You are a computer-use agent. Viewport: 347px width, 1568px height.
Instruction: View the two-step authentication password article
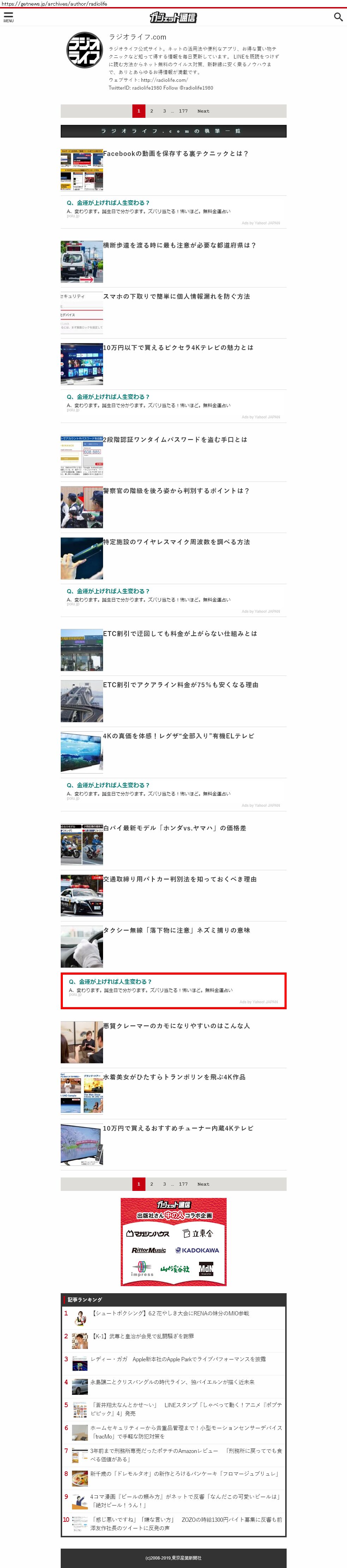175,440
